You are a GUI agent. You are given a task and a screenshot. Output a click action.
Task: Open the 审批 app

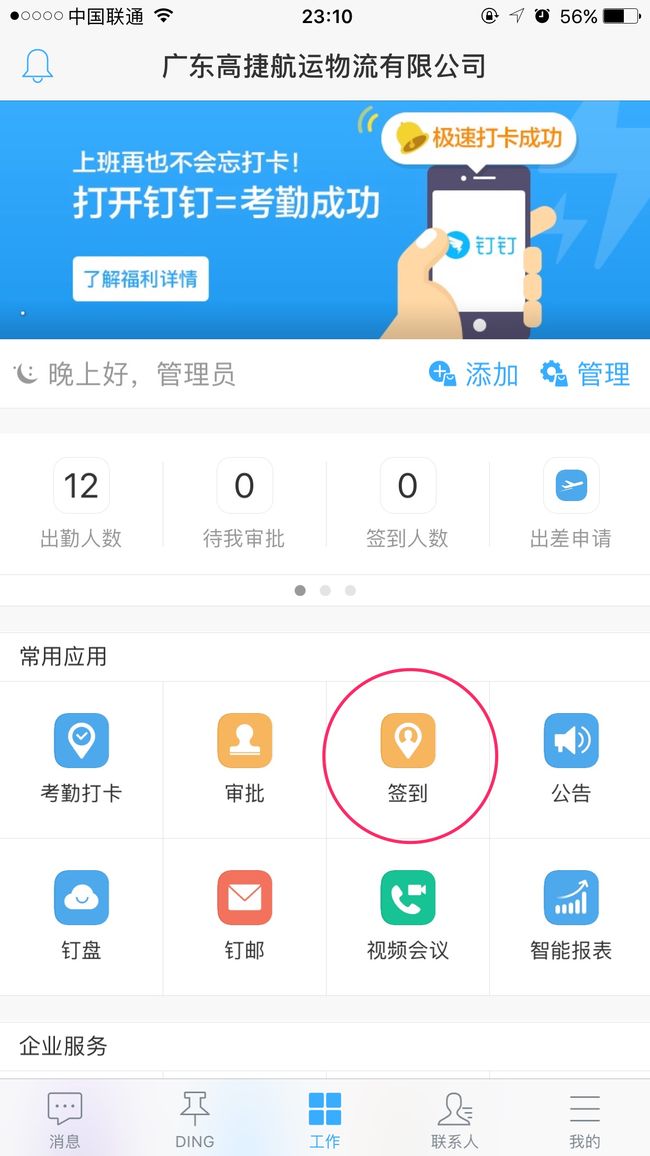[244, 759]
